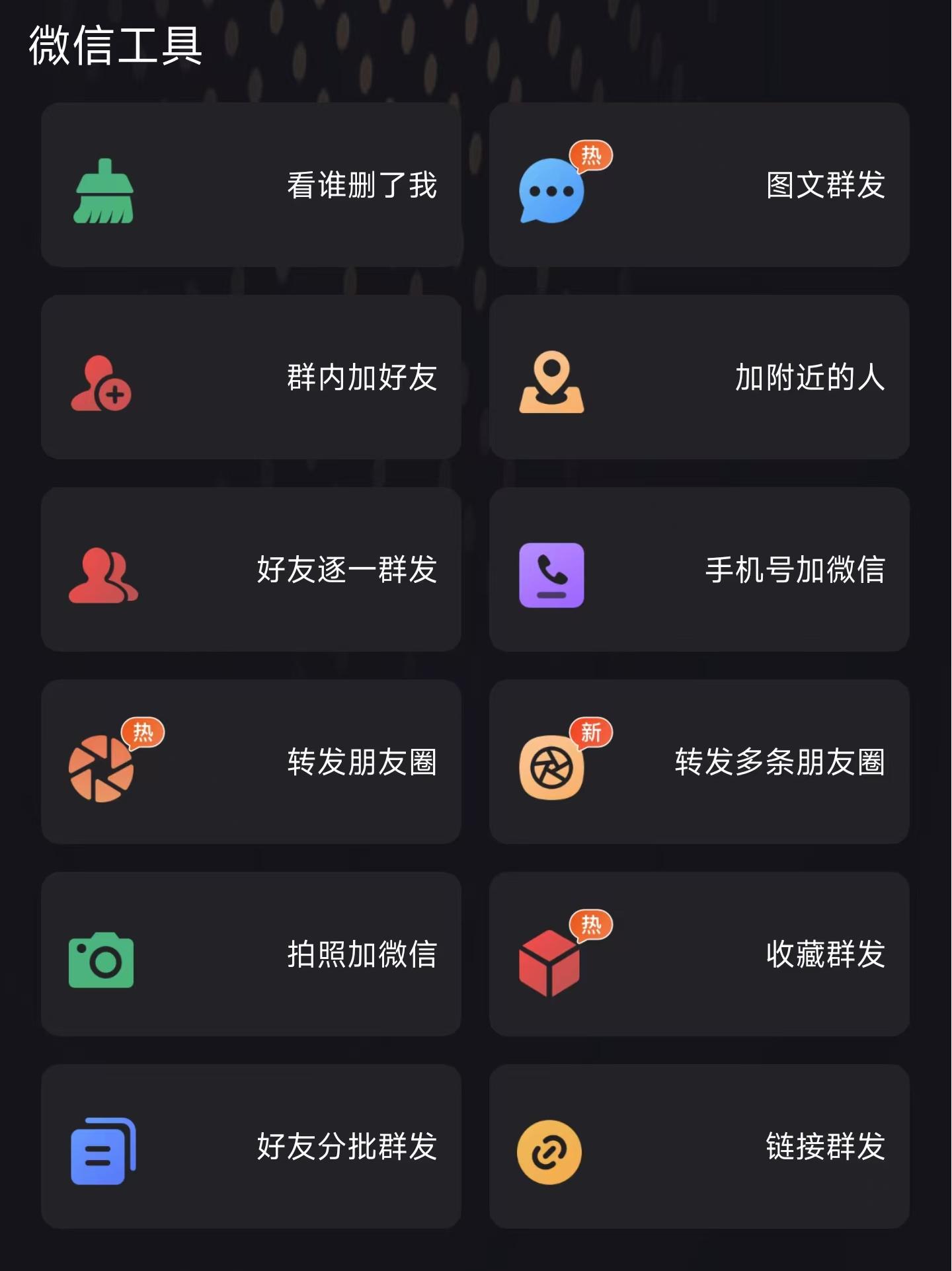Open the 收藏群发 tool
Screen dimensions: 952x1271
click(x=699, y=954)
